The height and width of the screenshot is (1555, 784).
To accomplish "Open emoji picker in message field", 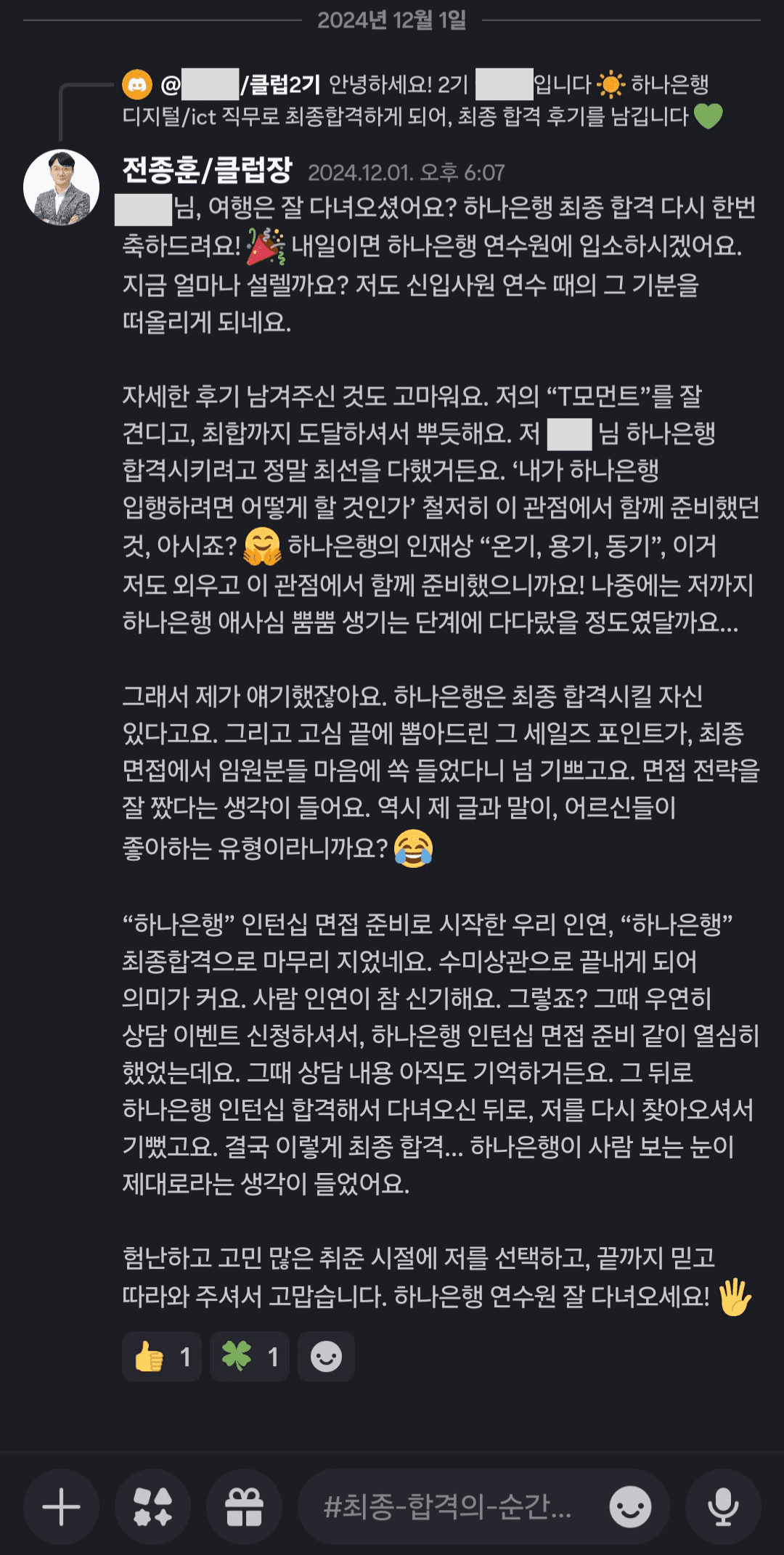I will point(630,1507).
